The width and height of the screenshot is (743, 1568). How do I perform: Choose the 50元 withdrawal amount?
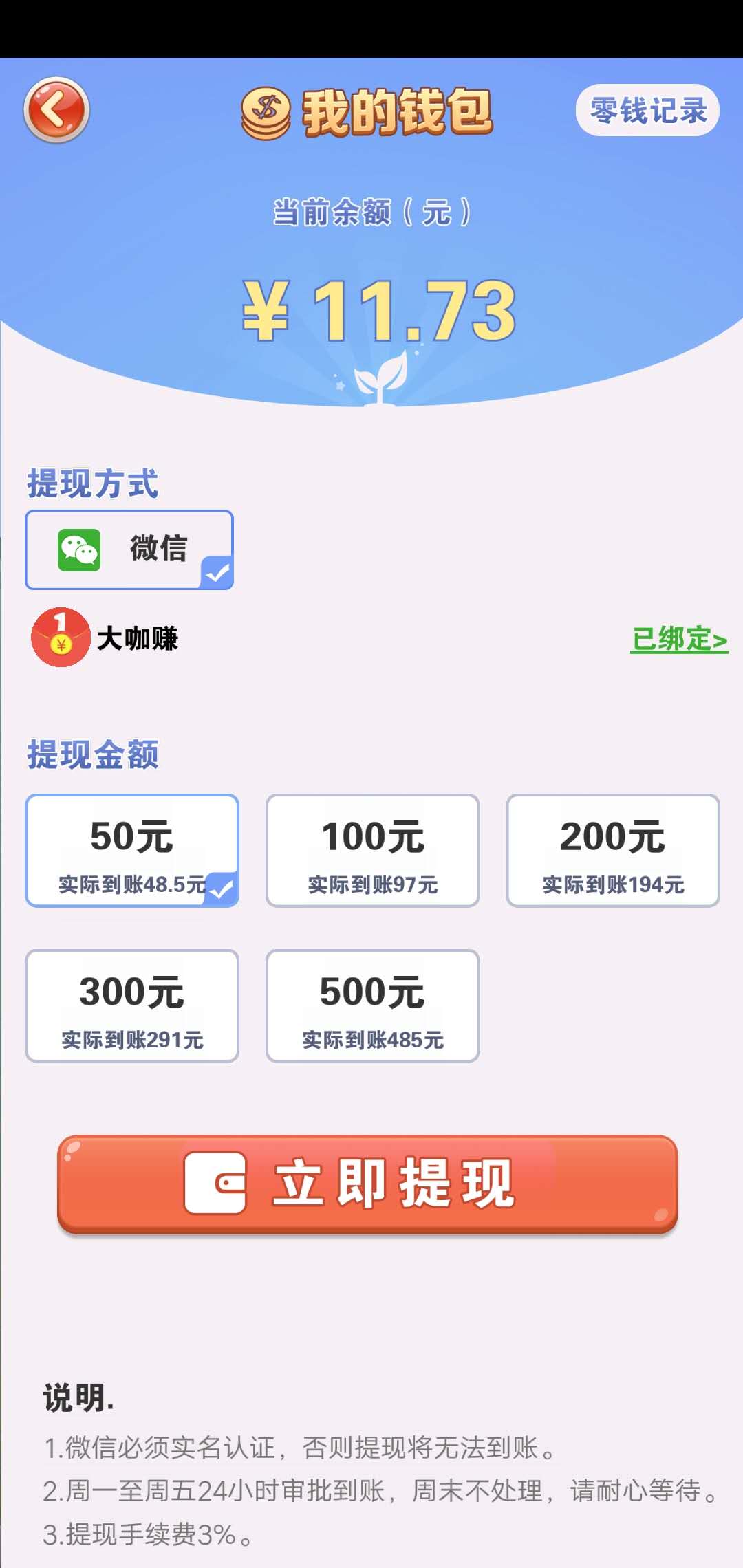[x=132, y=851]
